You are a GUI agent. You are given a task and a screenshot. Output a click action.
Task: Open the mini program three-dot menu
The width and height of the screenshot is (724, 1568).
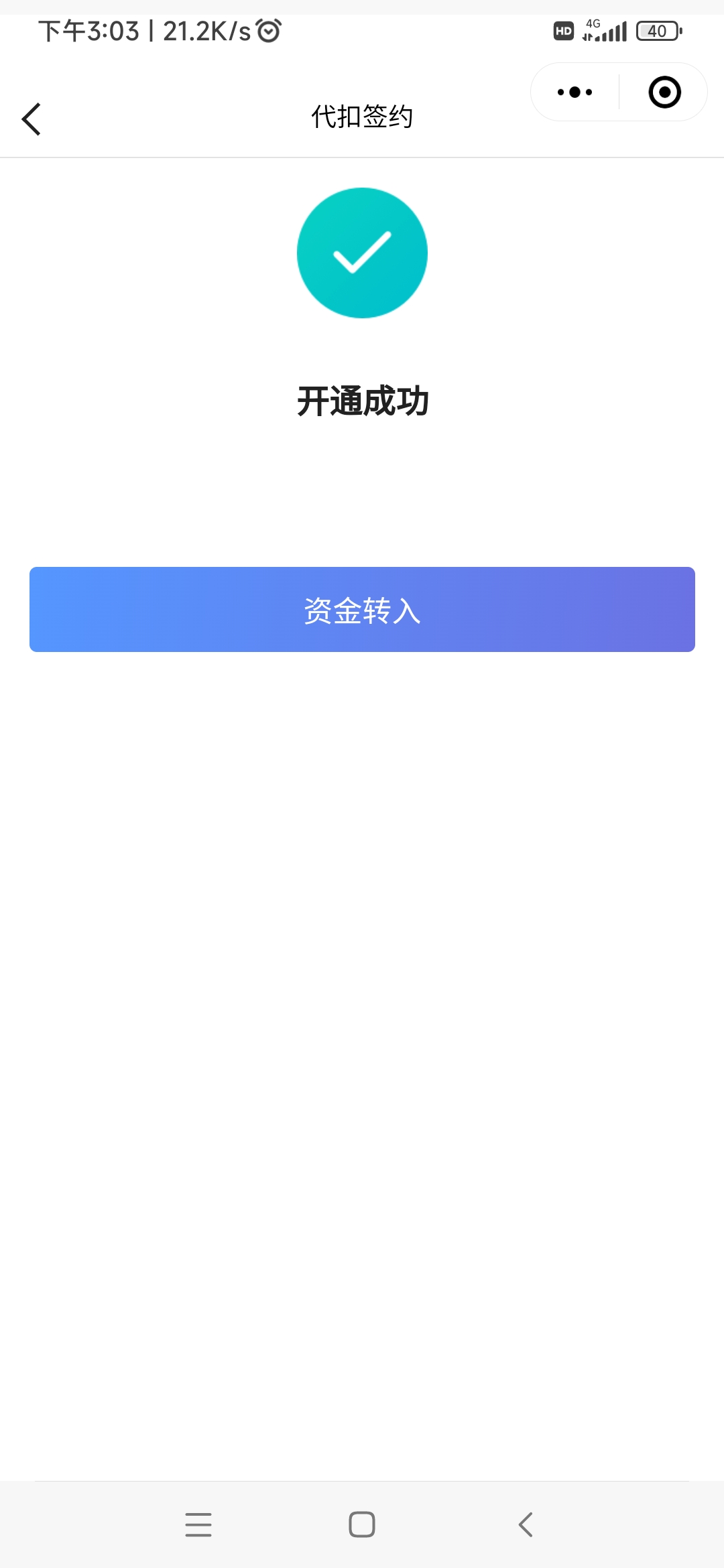click(575, 92)
